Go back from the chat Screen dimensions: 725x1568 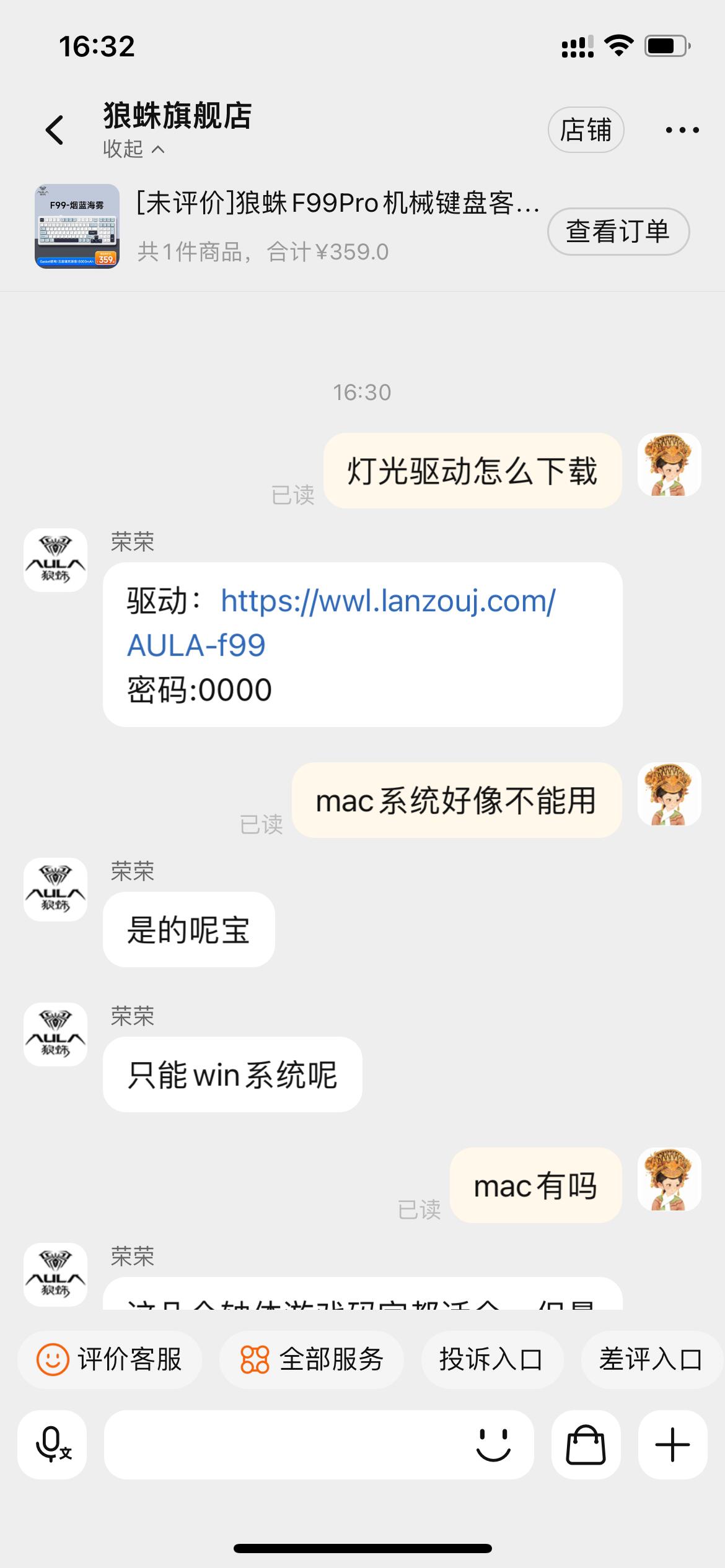(x=55, y=130)
